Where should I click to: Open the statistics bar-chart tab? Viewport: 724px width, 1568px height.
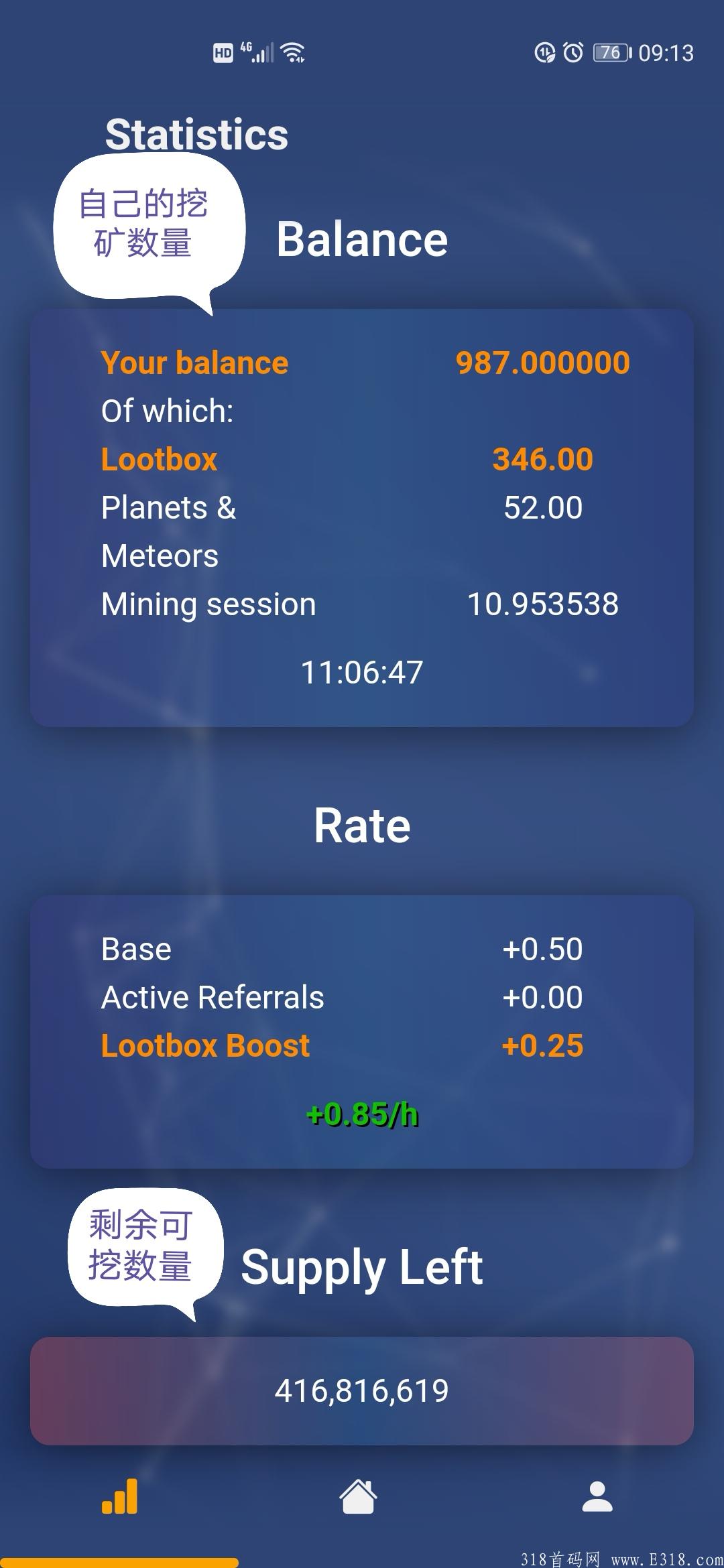(119, 1497)
